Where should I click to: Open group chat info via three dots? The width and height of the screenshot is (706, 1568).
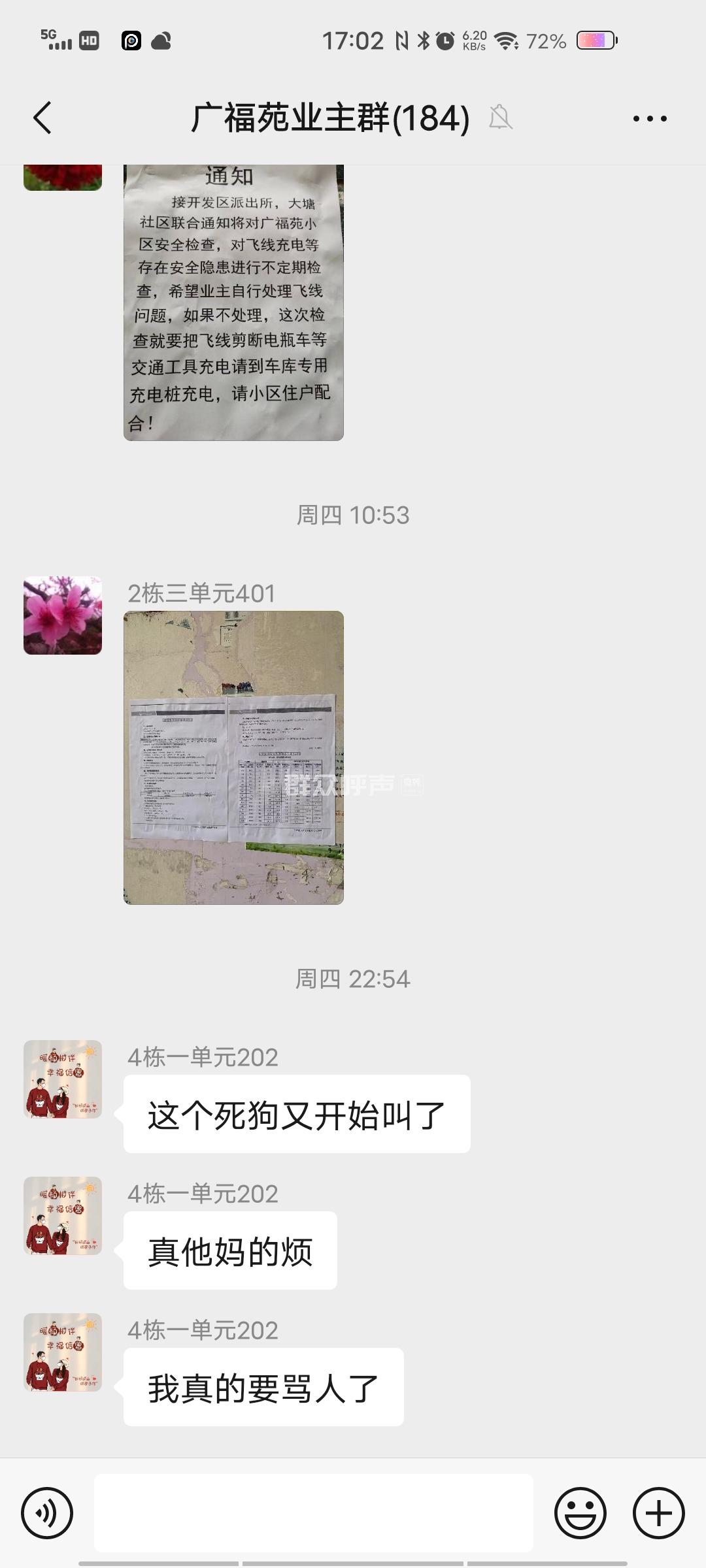[x=649, y=118]
